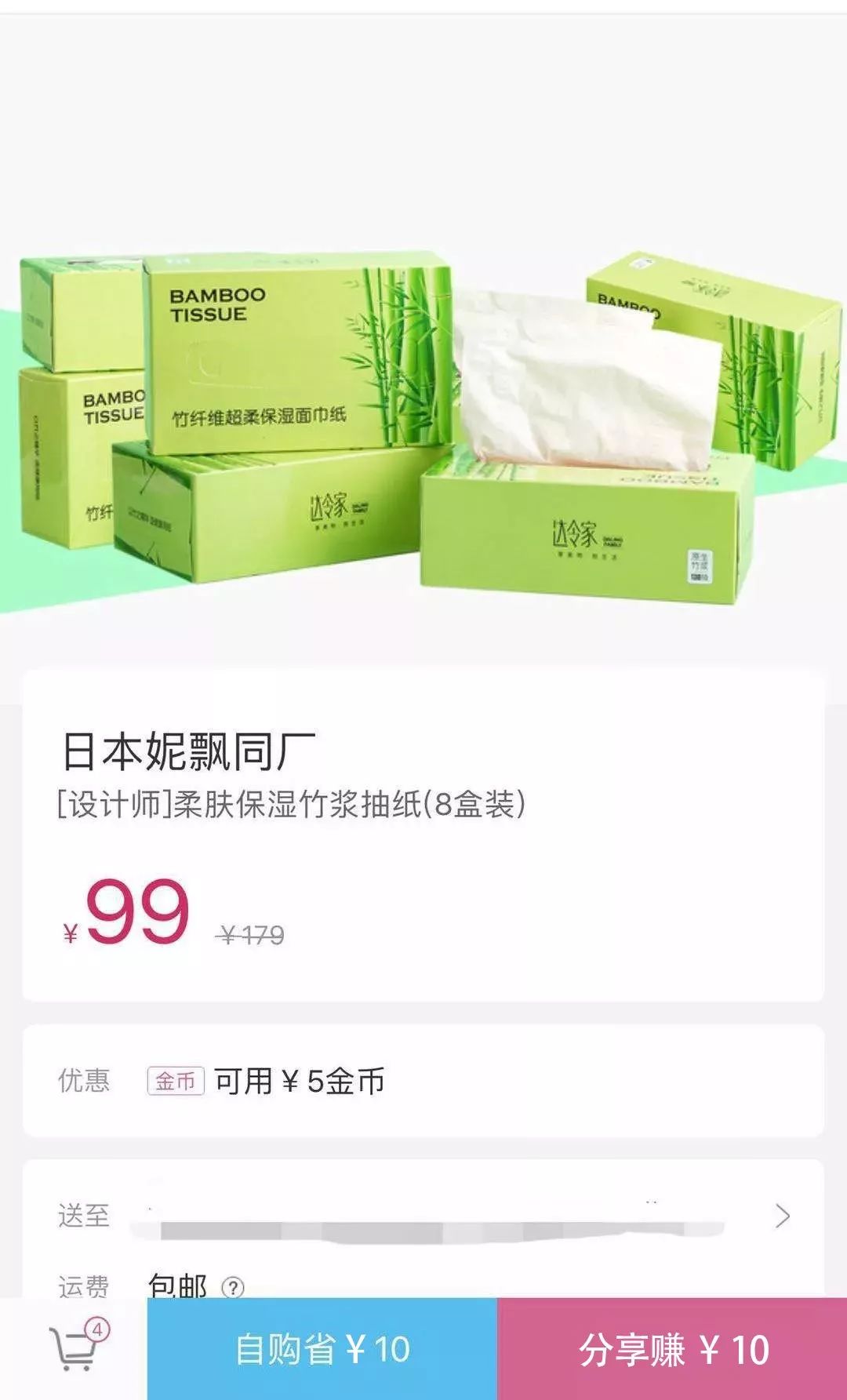
Task: Open the 送至 delivery address row
Action: (x=423, y=1216)
